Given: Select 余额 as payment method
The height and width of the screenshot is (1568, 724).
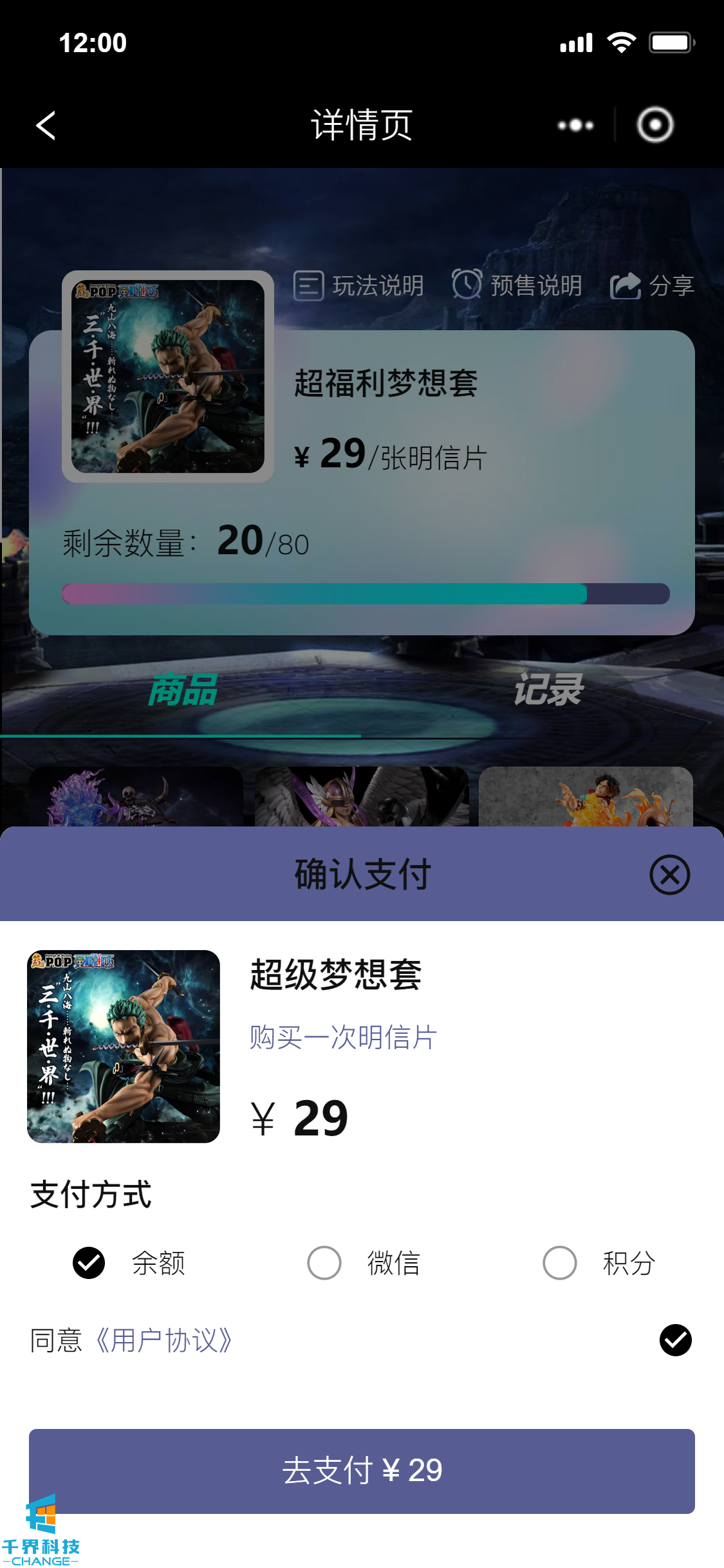Looking at the screenshot, I should click(x=89, y=1263).
